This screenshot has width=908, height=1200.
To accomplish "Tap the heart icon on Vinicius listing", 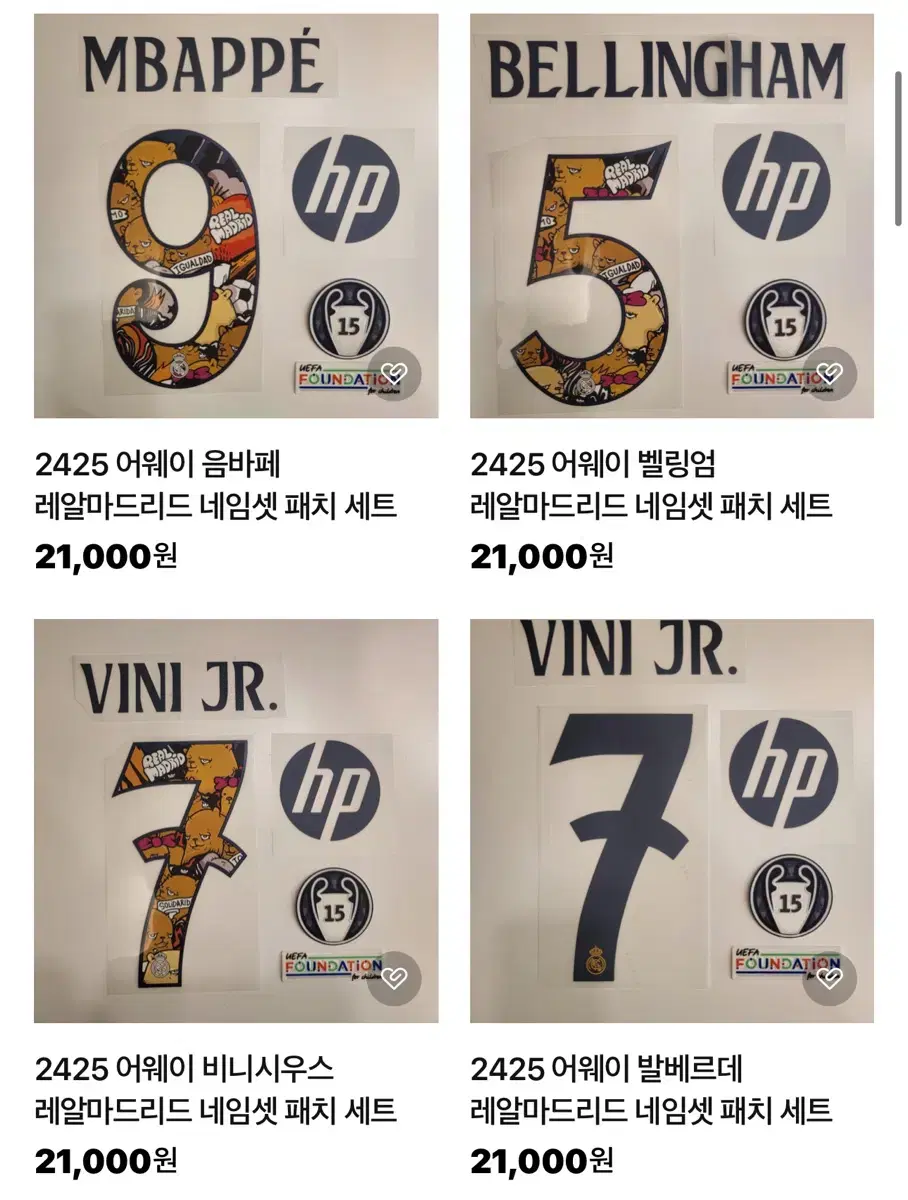I will [x=397, y=980].
